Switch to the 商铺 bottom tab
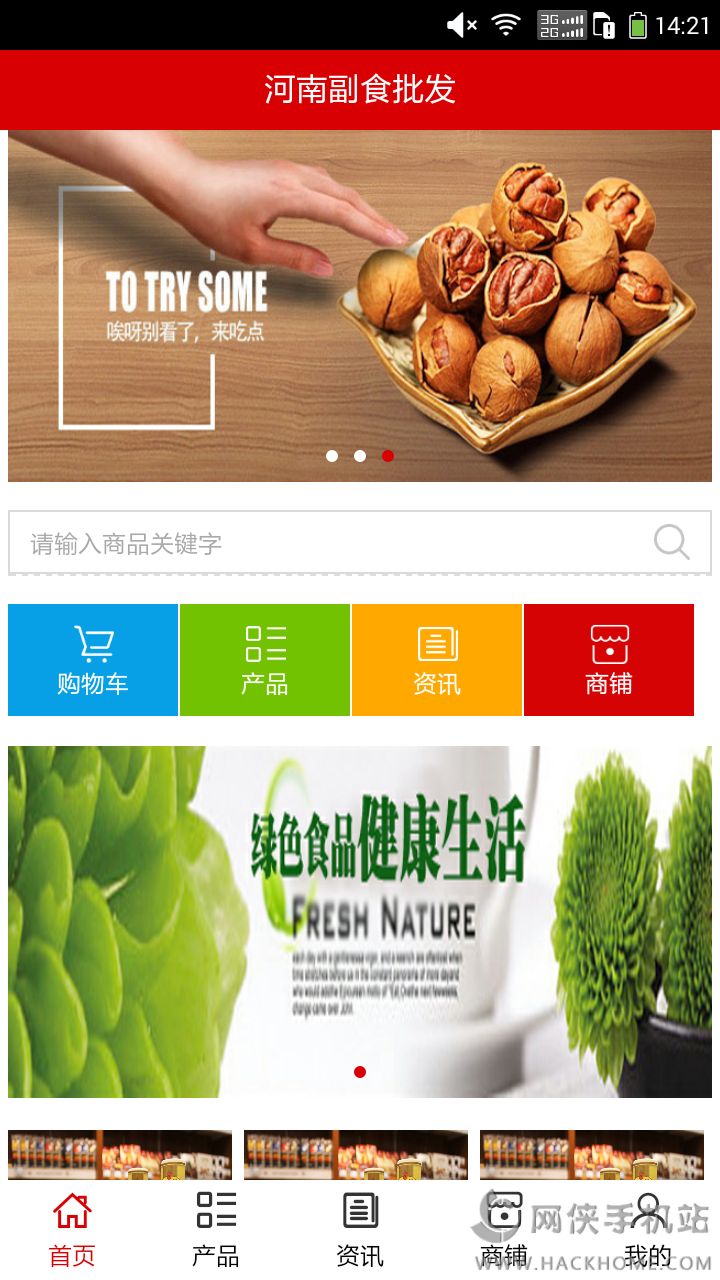 click(504, 1229)
